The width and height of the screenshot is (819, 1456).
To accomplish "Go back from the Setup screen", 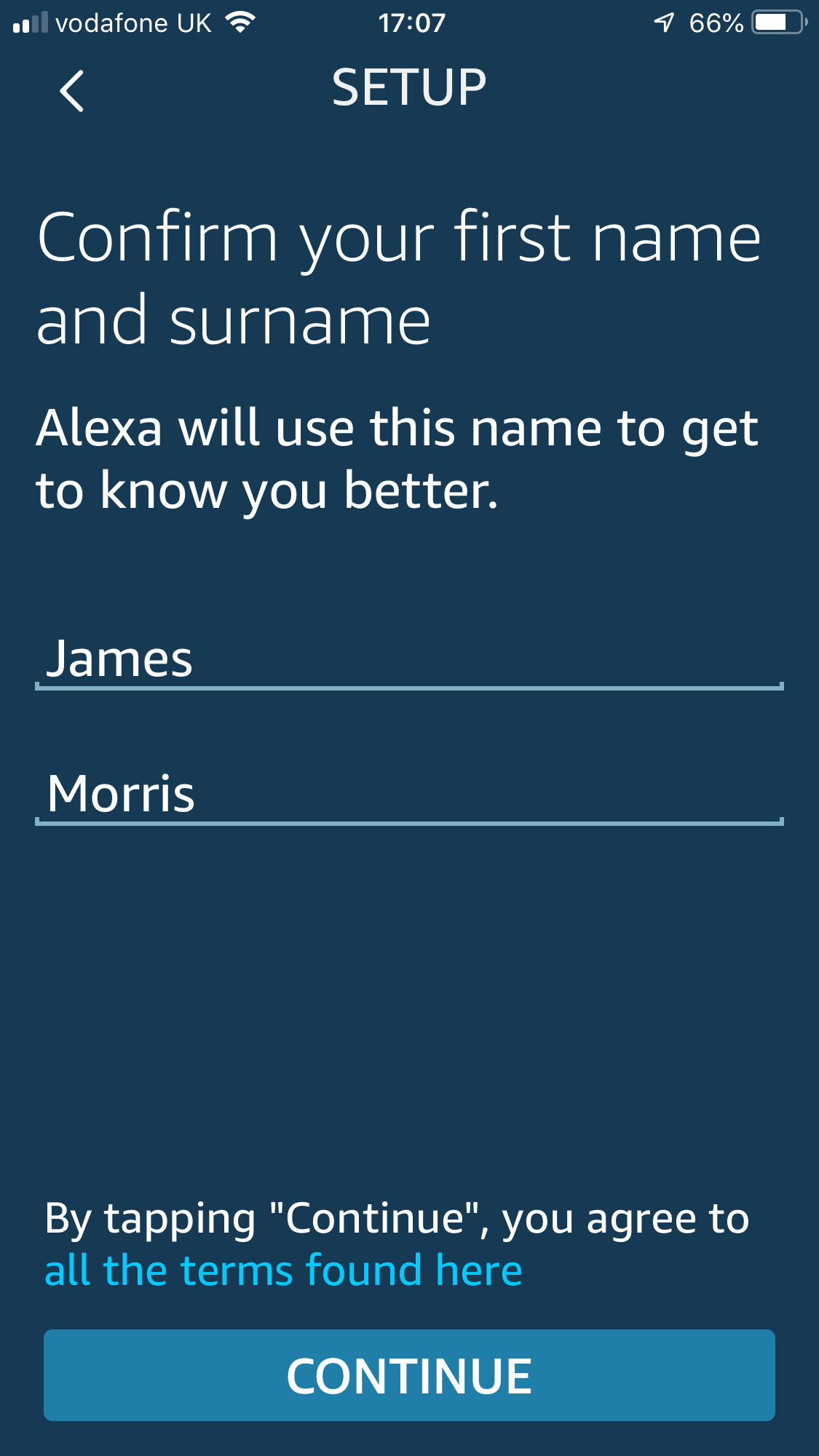I will 71,91.
